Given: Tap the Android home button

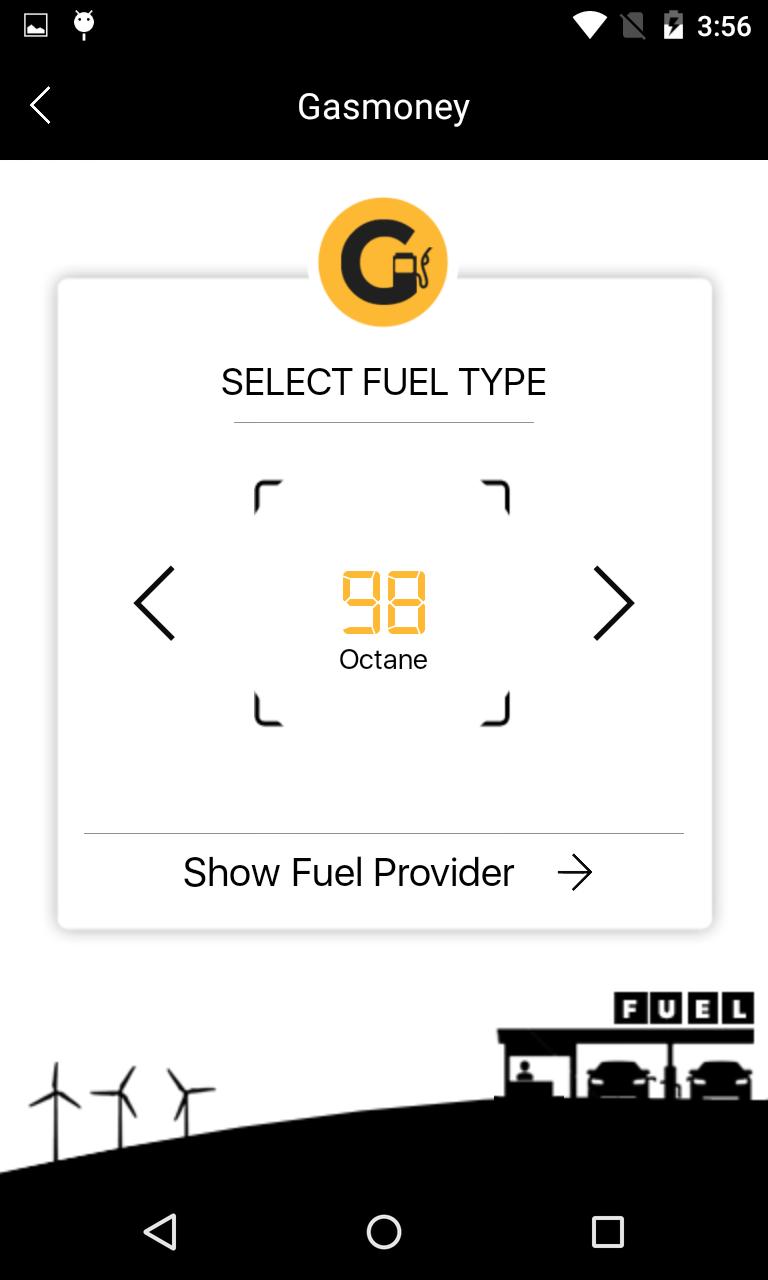Looking at the screenshot, I should click(383, 1232).
